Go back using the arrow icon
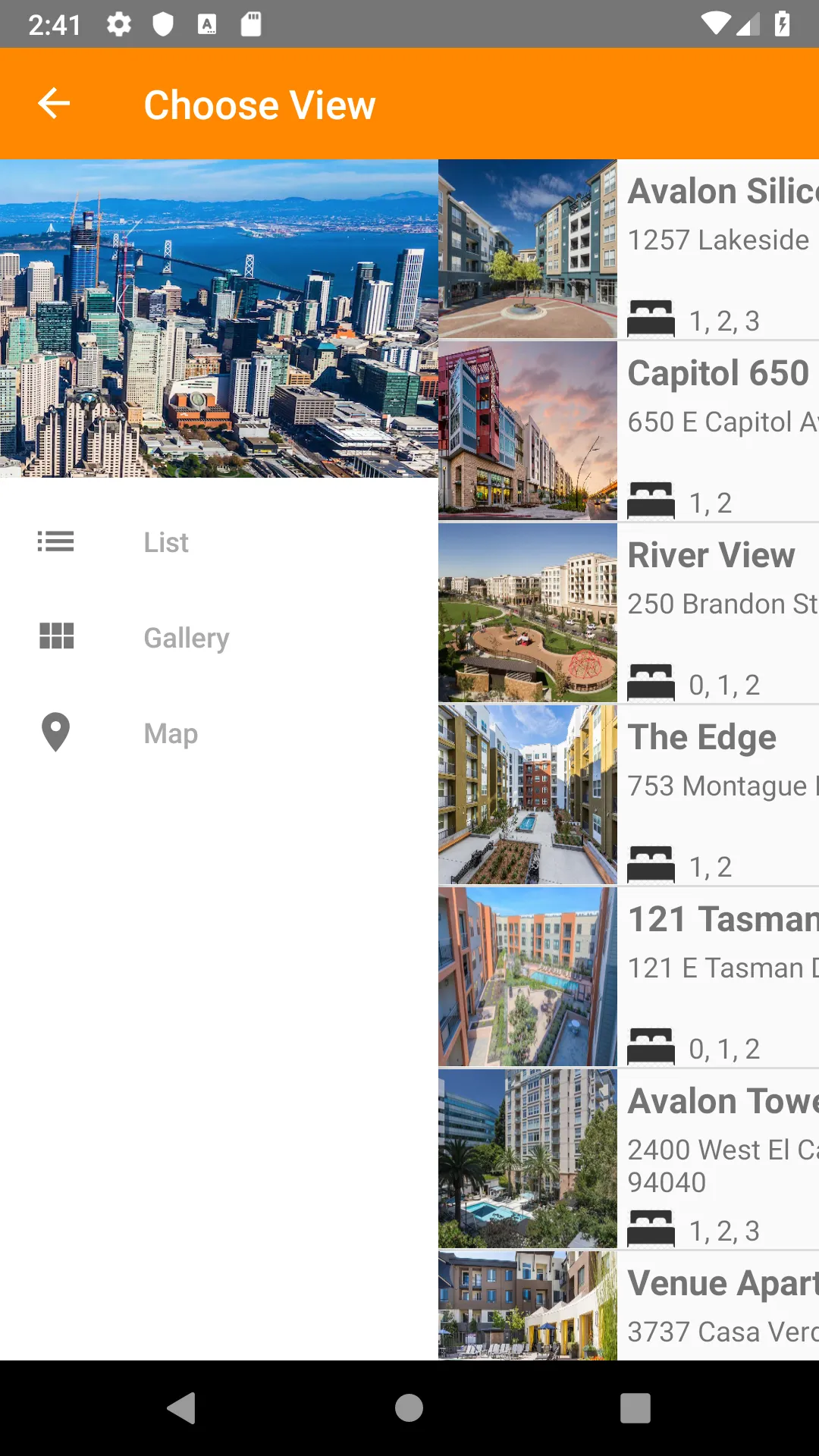Viewport: 819px width, 1456px height. click(54, 104)
